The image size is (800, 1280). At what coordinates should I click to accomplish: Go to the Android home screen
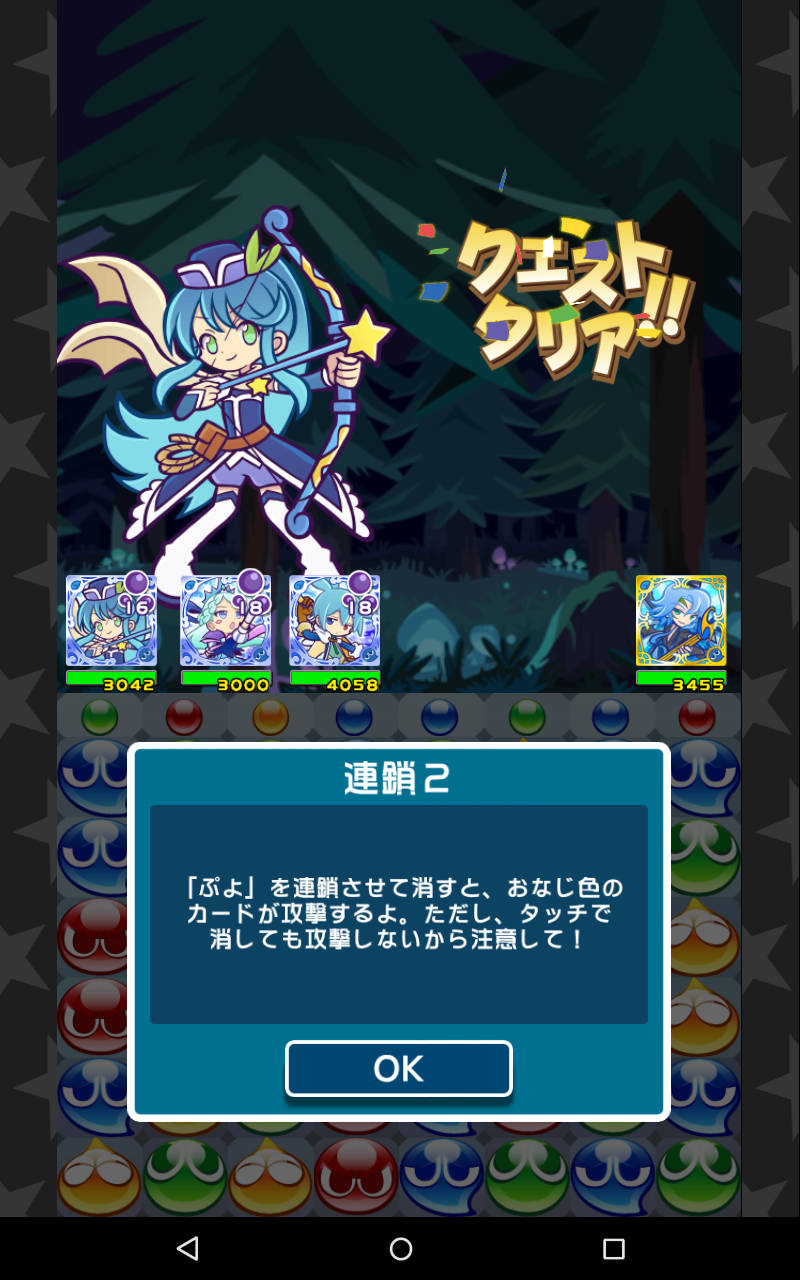(x=400, y=1248)
